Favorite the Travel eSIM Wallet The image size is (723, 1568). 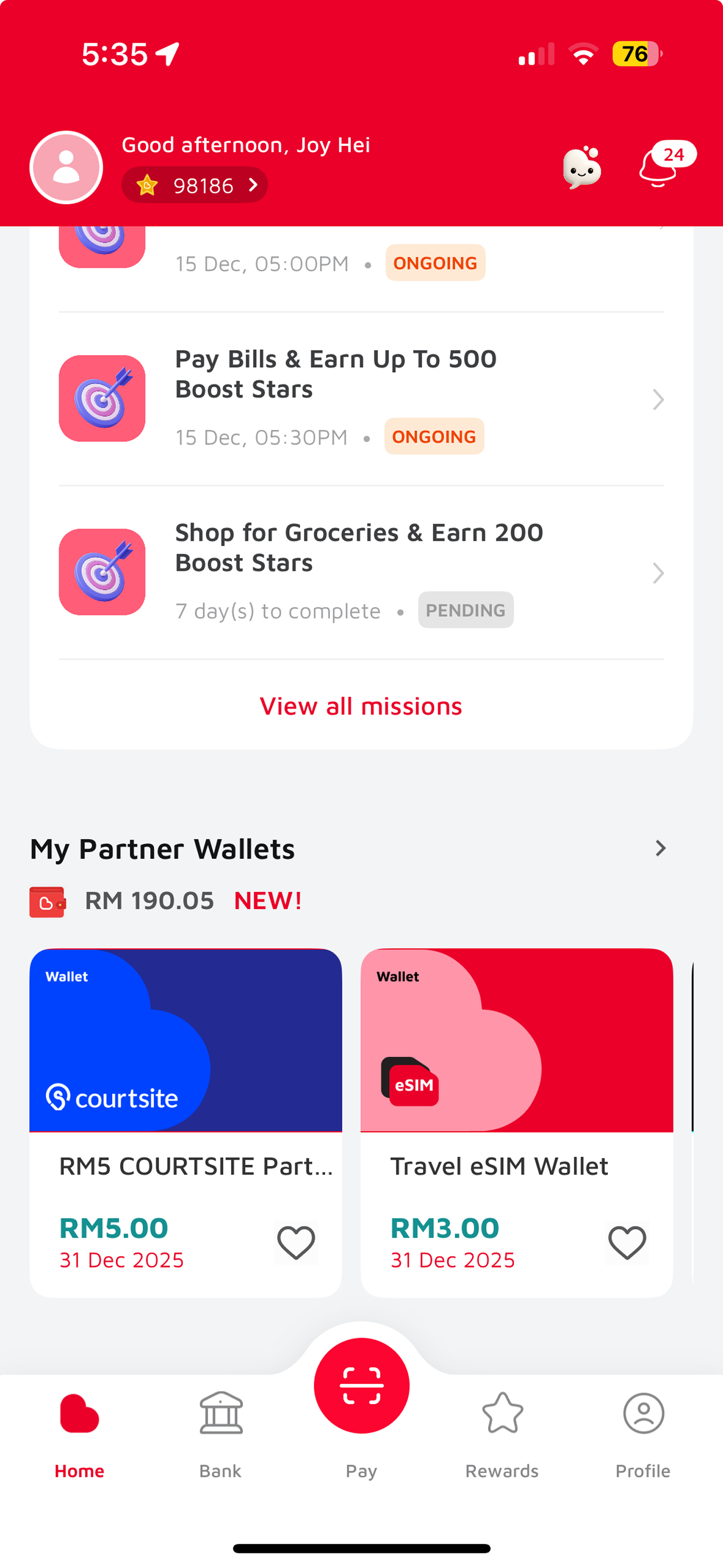[x=627, y=1243]
